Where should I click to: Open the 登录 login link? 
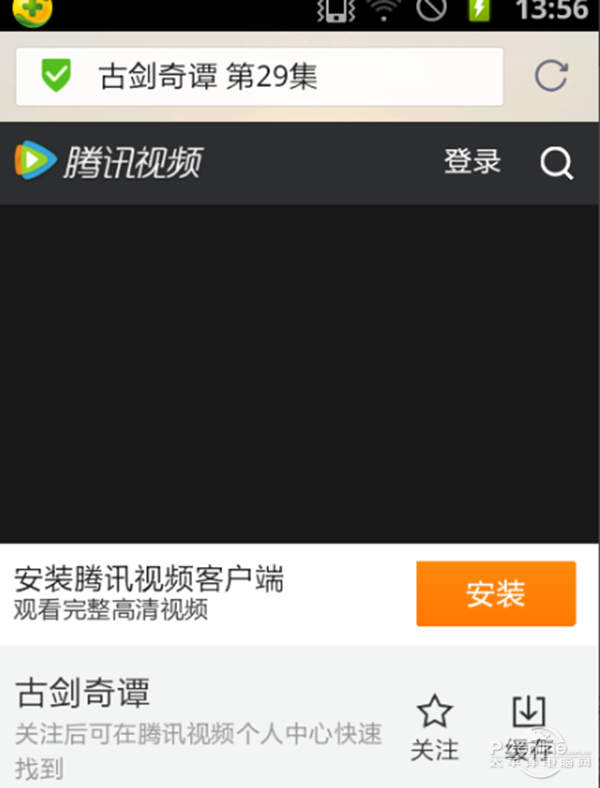click(472, 162)
